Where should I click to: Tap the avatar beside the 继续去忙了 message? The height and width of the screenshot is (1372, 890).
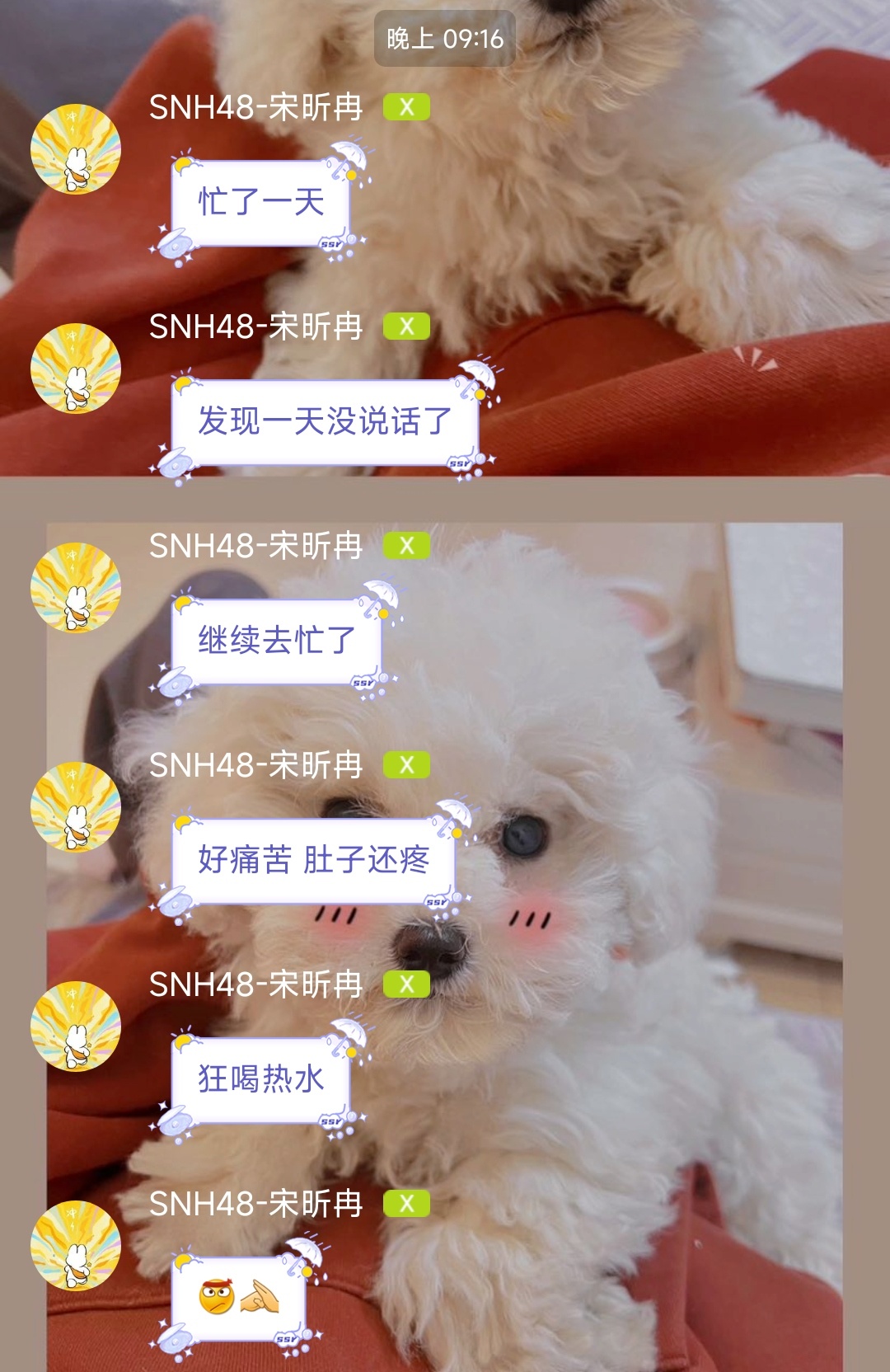point(76,588)
